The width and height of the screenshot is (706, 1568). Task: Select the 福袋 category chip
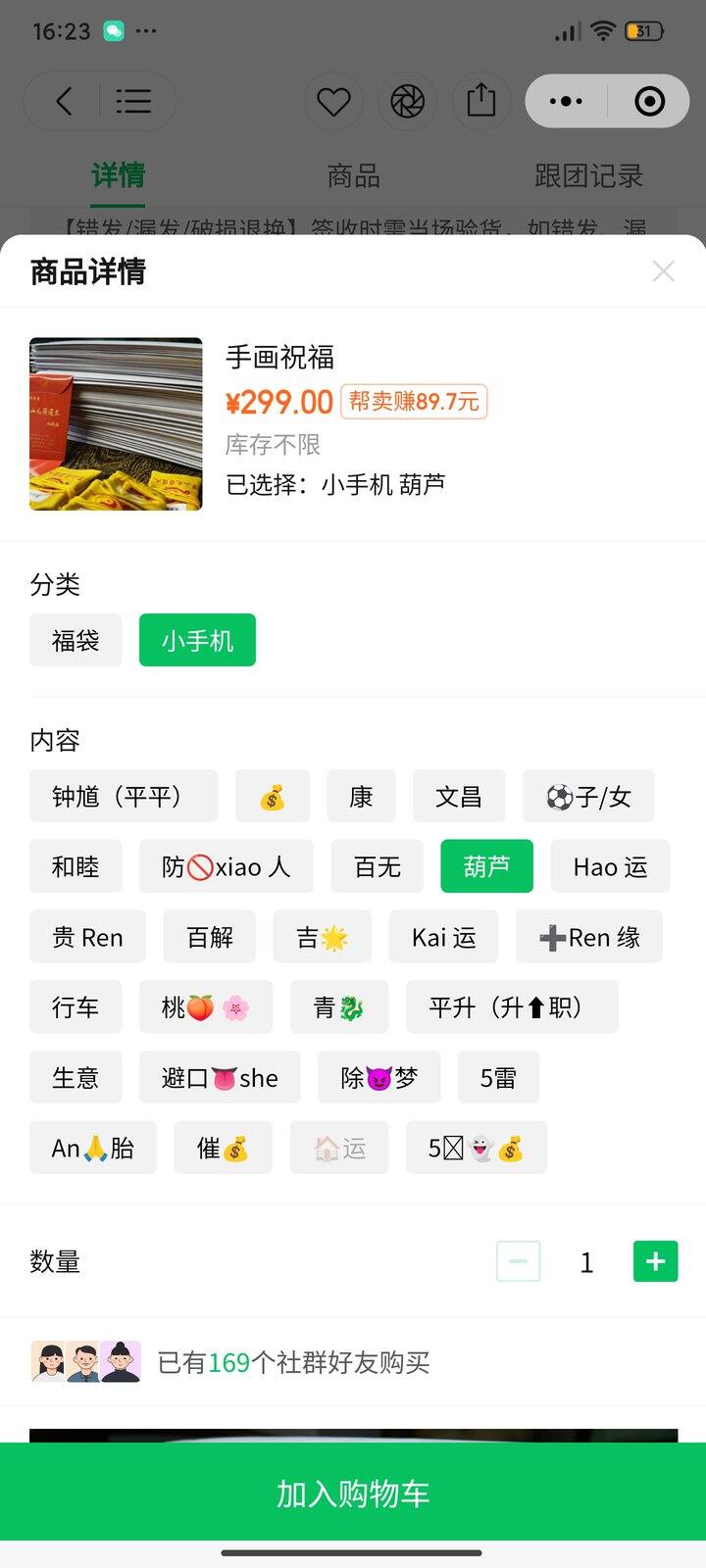(76, 640)
